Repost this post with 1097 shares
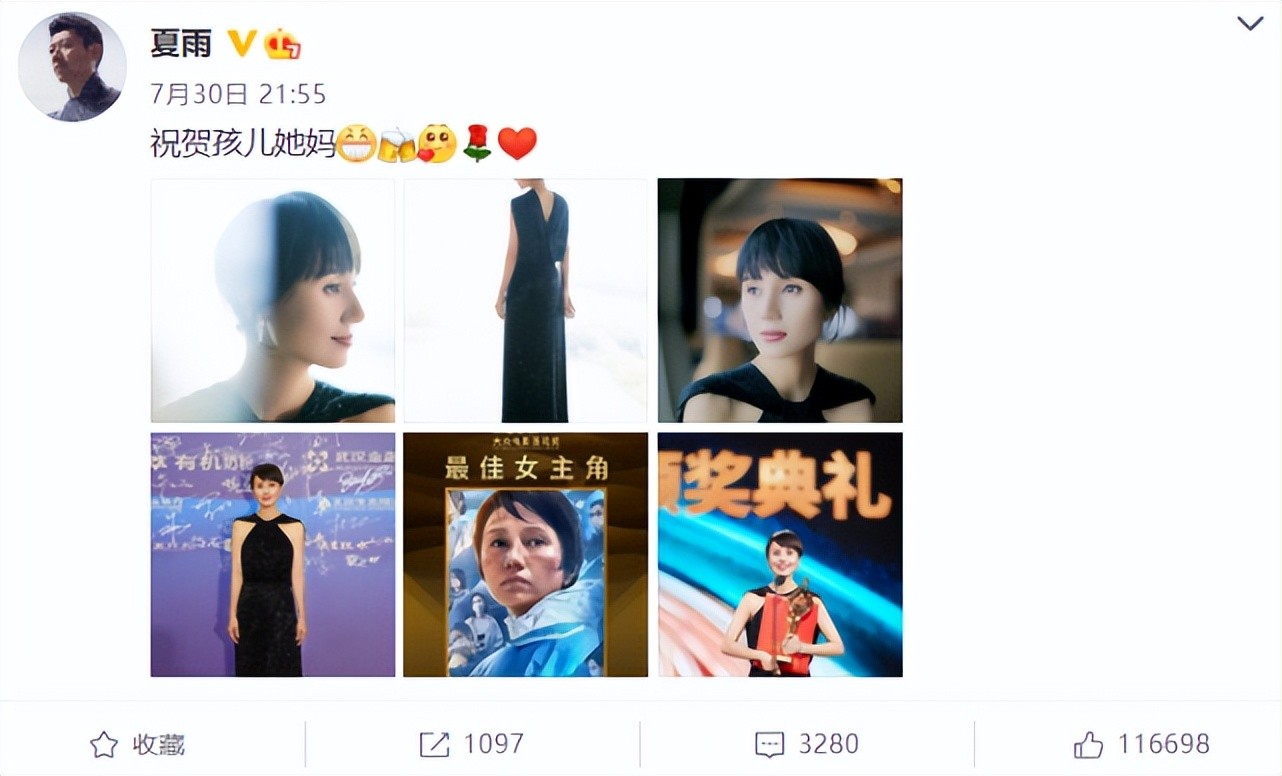This screenshot has height=776, width=1282. pyautogui.click(x=472, y=744)
